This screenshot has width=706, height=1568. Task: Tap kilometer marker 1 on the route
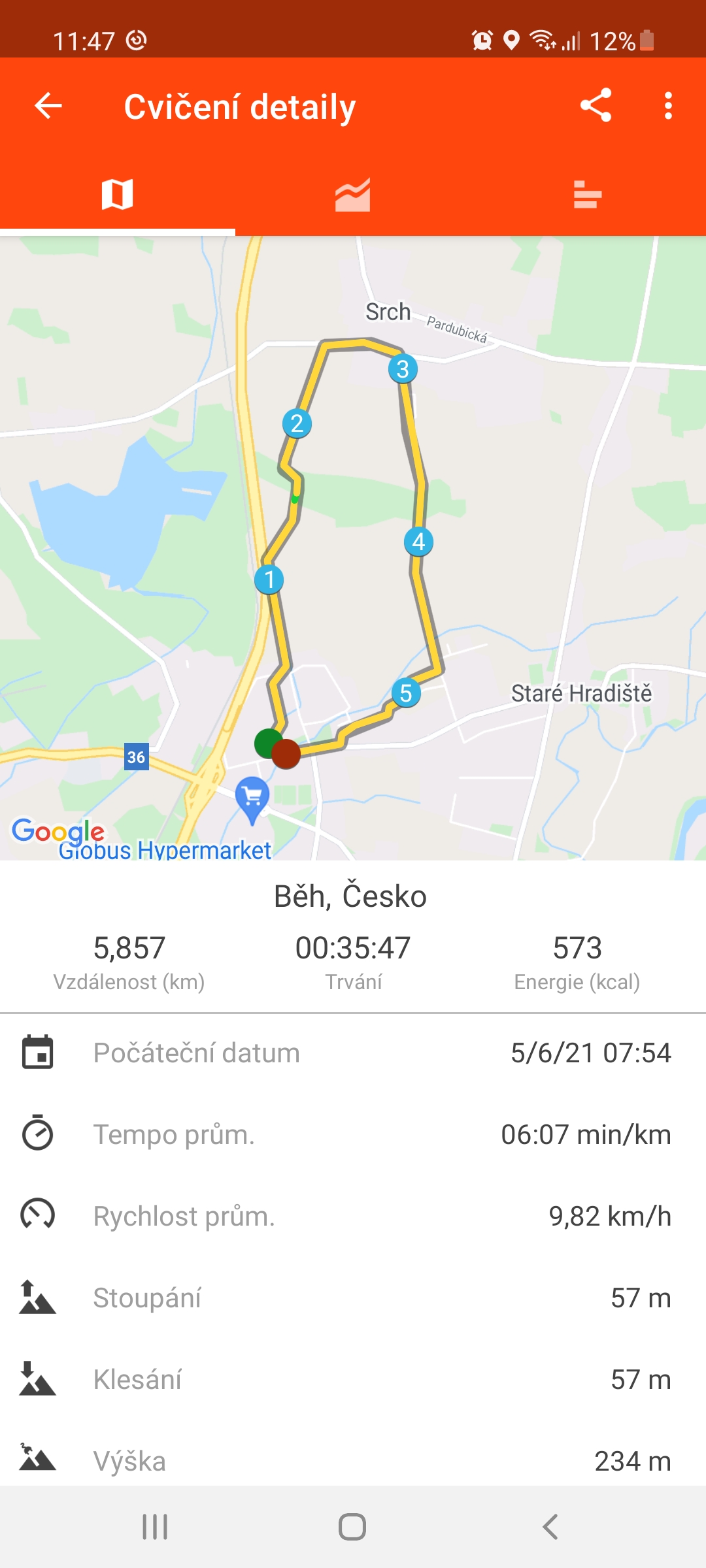[269, 580]
